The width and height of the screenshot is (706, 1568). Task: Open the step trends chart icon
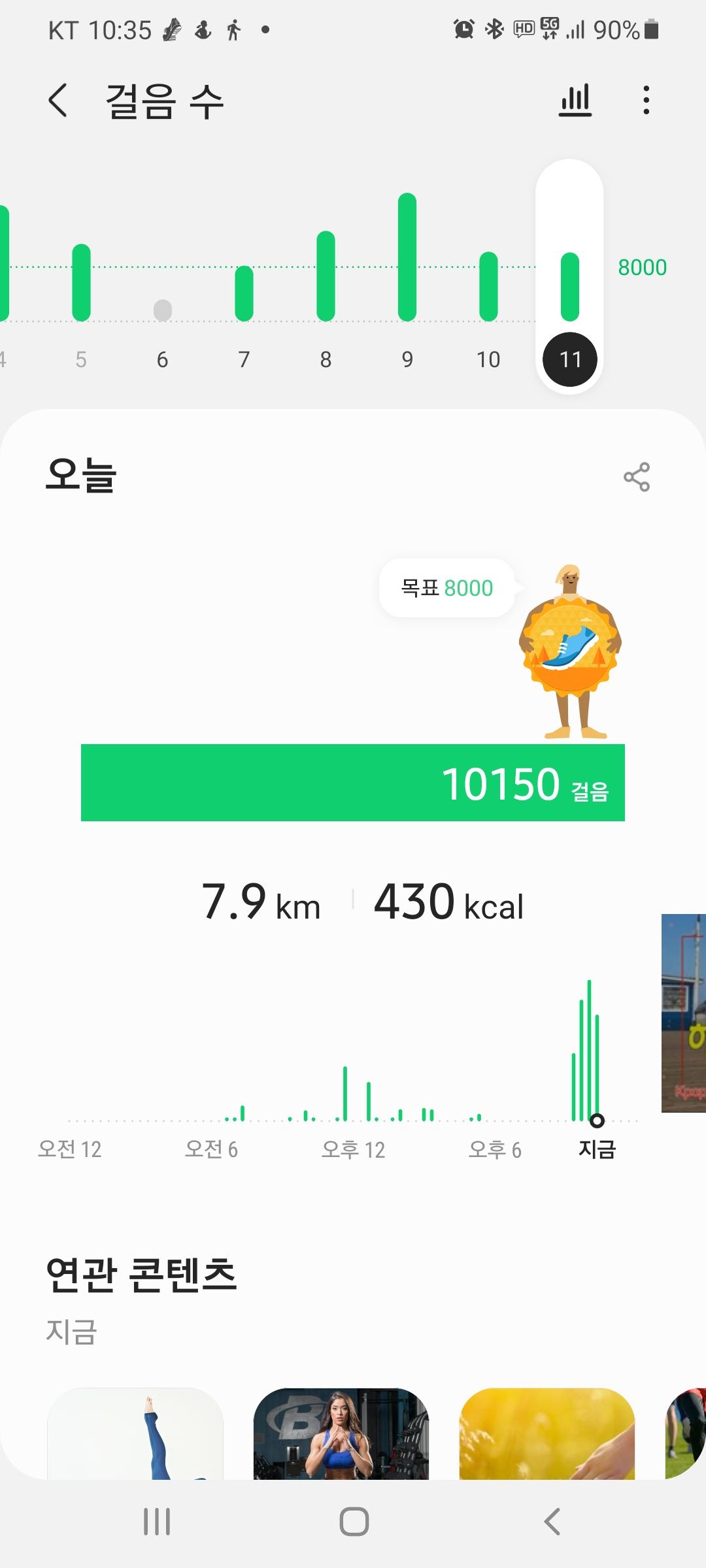click(575, 101)
